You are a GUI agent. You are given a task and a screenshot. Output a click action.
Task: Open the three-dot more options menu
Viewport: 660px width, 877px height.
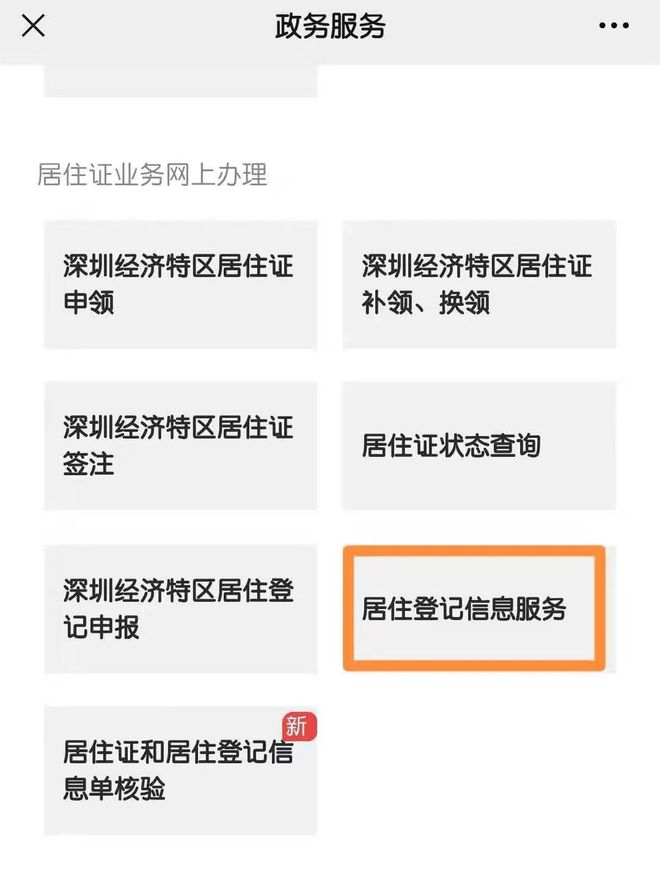coord(614,26)
